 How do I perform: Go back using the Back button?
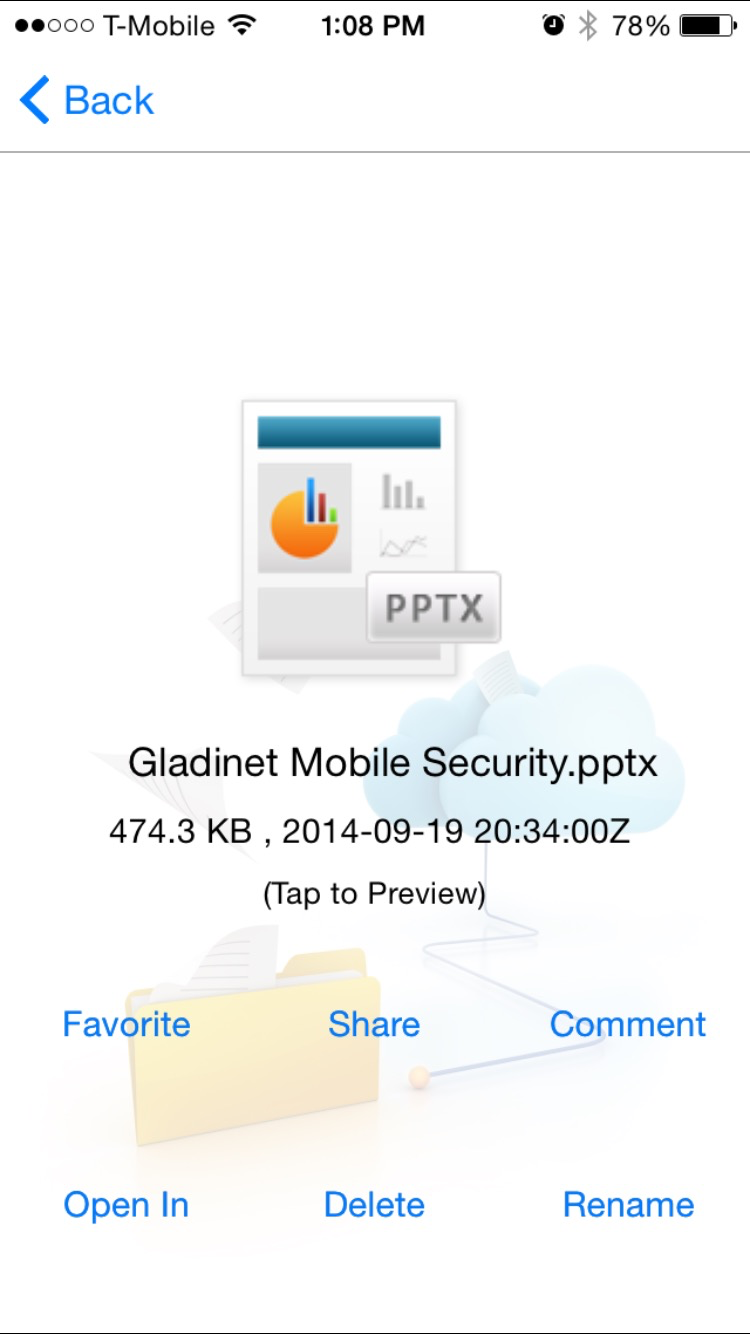click(87, 101)
